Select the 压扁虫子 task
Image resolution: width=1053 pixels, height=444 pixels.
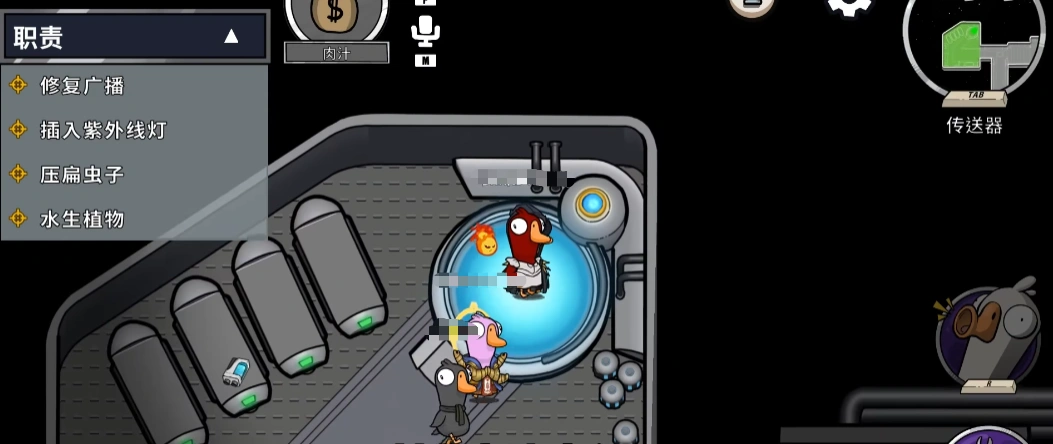tap(82, 174)
